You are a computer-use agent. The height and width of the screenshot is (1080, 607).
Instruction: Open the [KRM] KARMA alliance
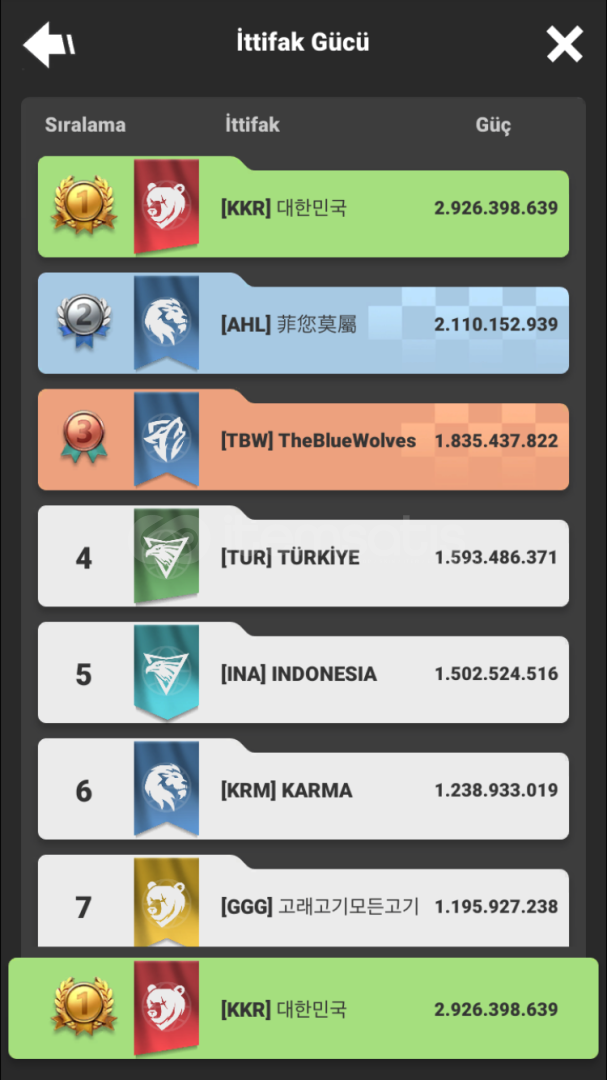tap(303, 789)
